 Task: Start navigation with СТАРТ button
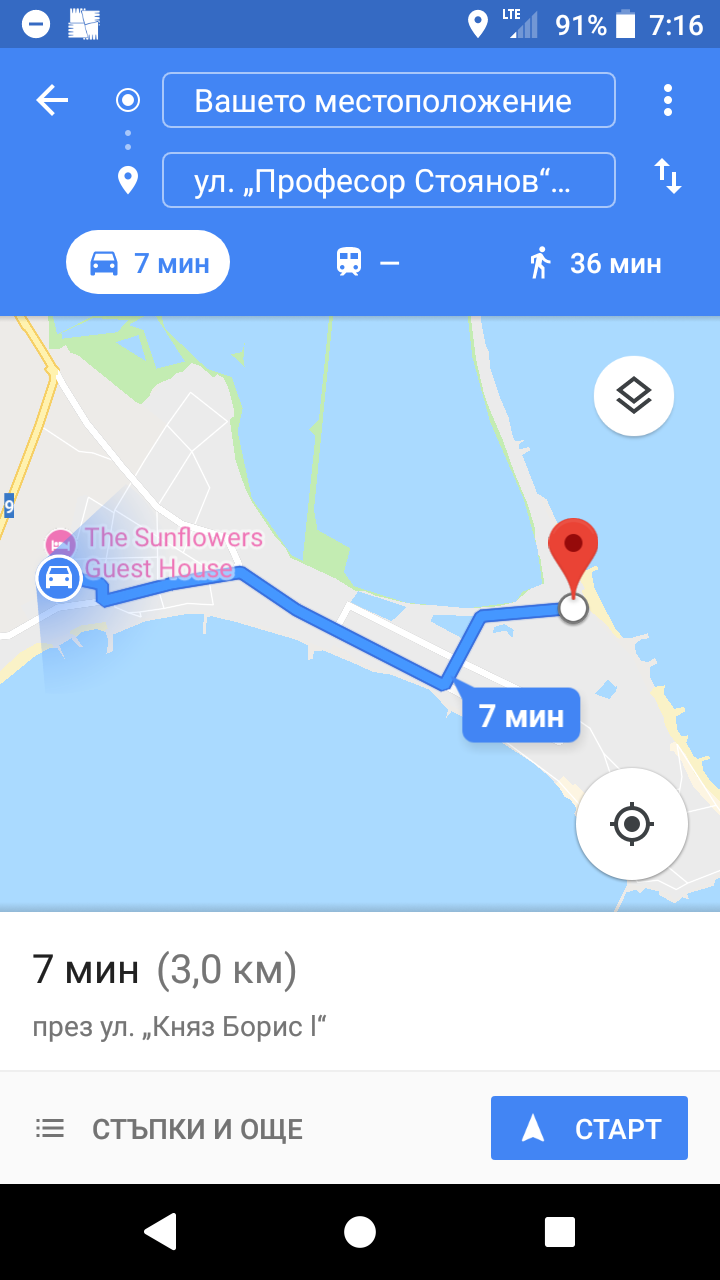[589, 1128]
